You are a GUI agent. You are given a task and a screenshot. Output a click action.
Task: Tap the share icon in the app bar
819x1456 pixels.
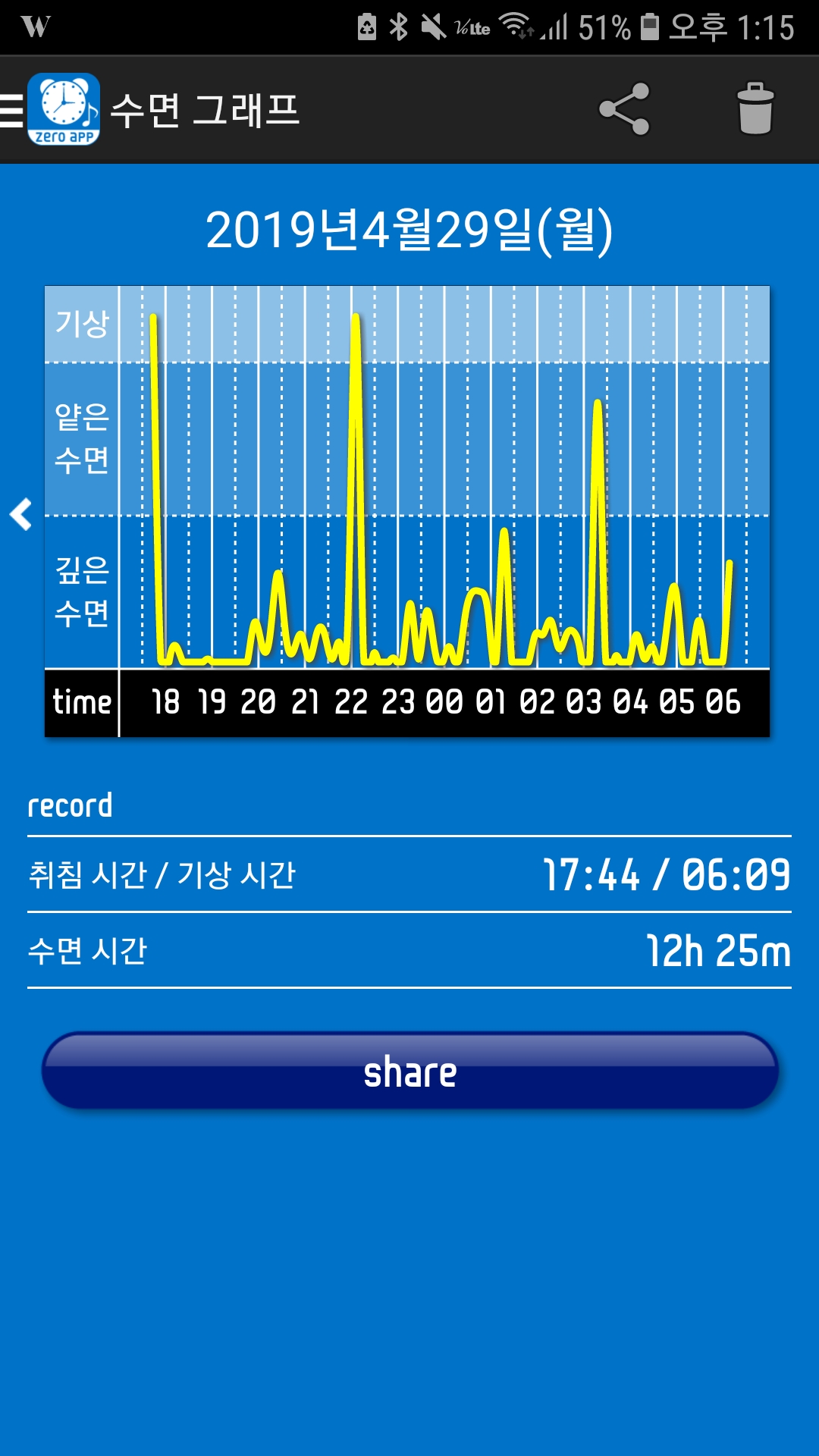pyautogui.click(x=624, y=109)
